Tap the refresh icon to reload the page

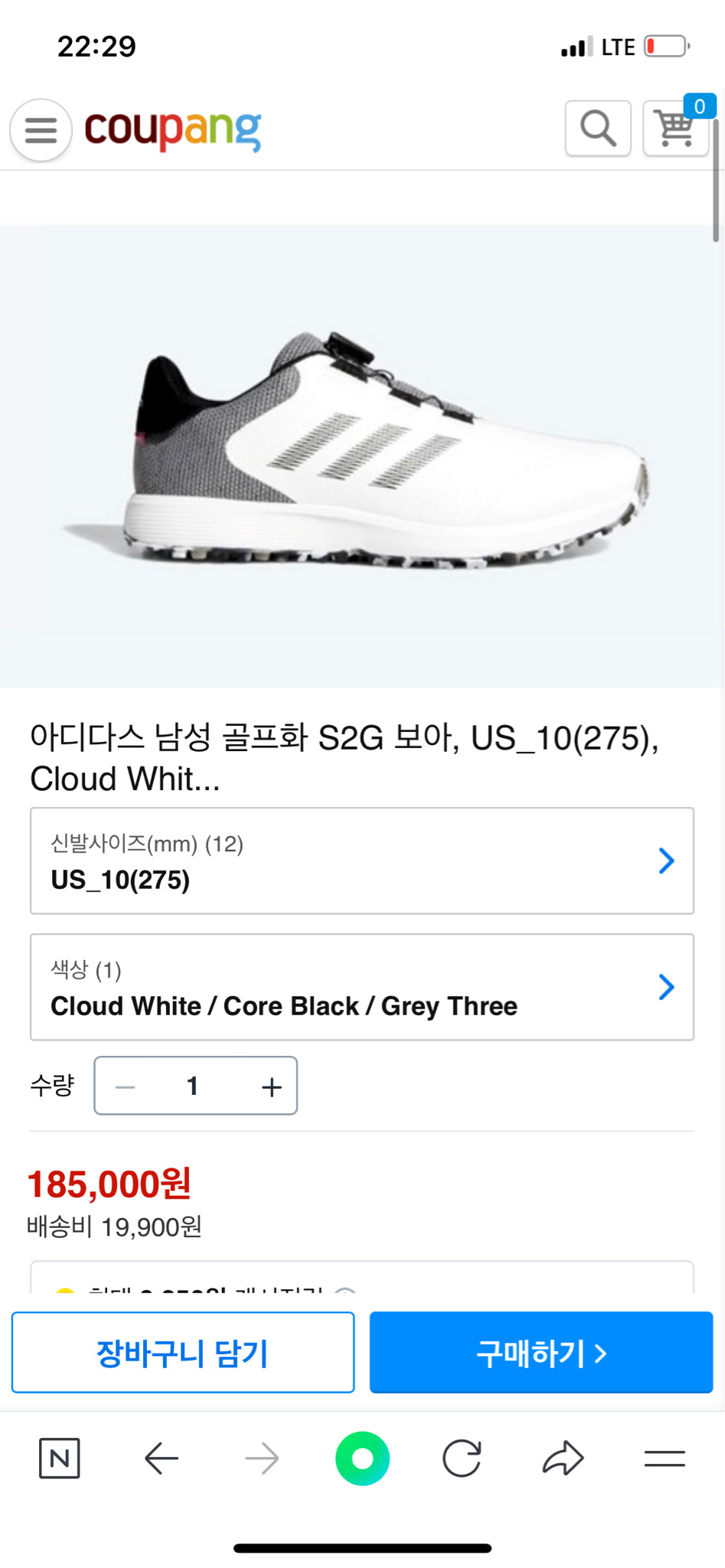tap(463, 1459)
